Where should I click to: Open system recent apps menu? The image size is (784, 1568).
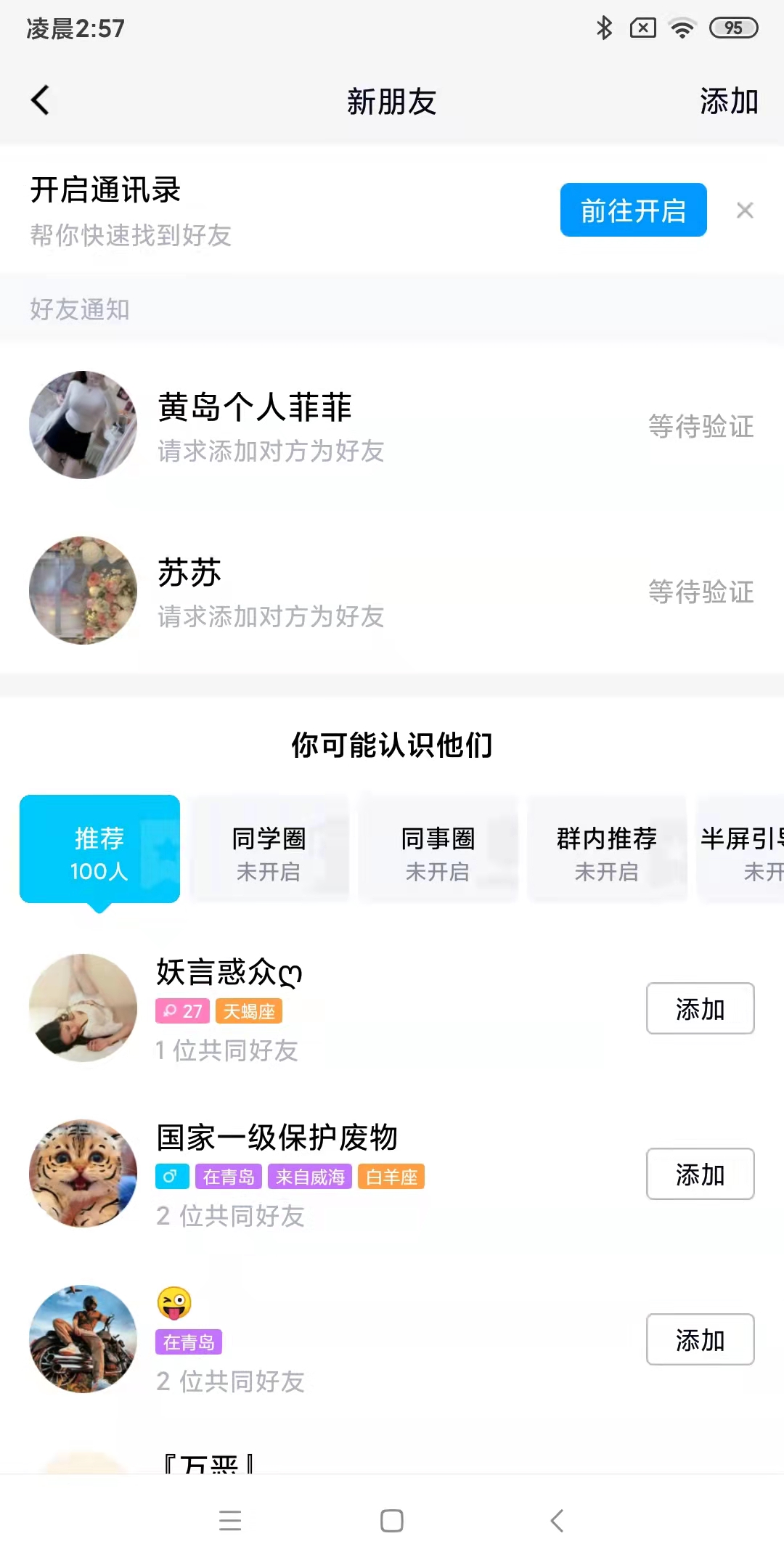[230, 1521]
